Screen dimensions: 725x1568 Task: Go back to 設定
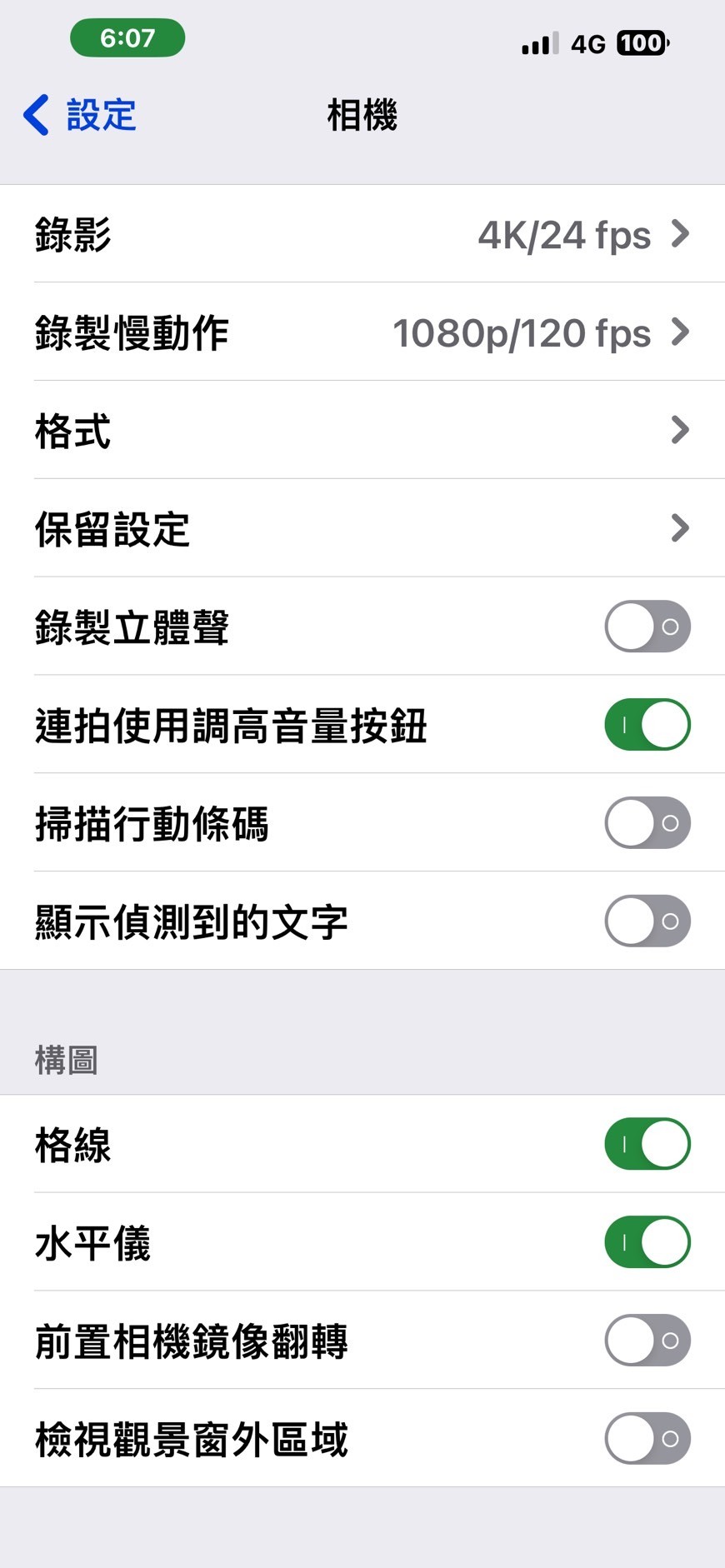pos(80,115)
